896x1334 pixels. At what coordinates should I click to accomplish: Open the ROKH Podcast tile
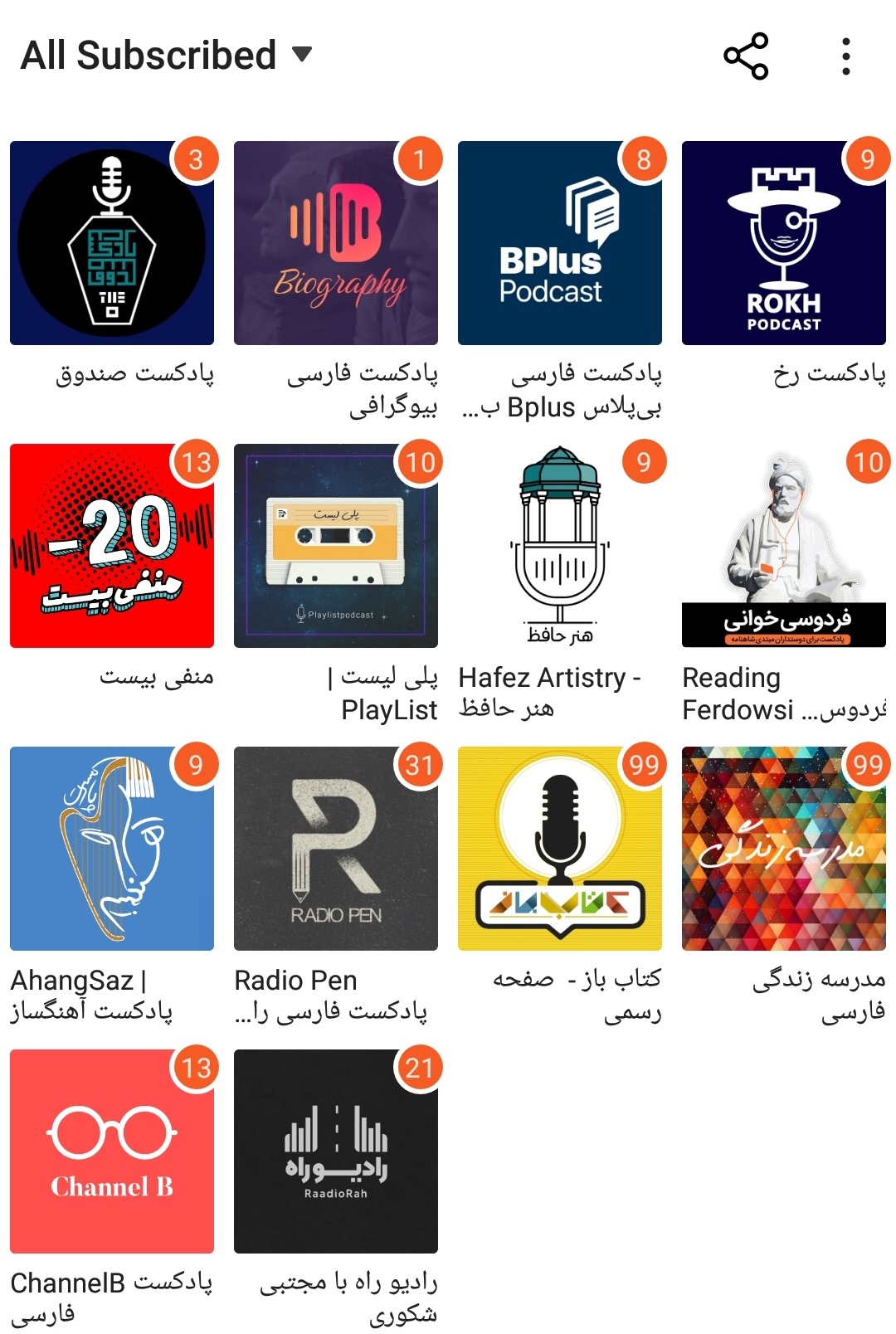[x=784, y=243]
